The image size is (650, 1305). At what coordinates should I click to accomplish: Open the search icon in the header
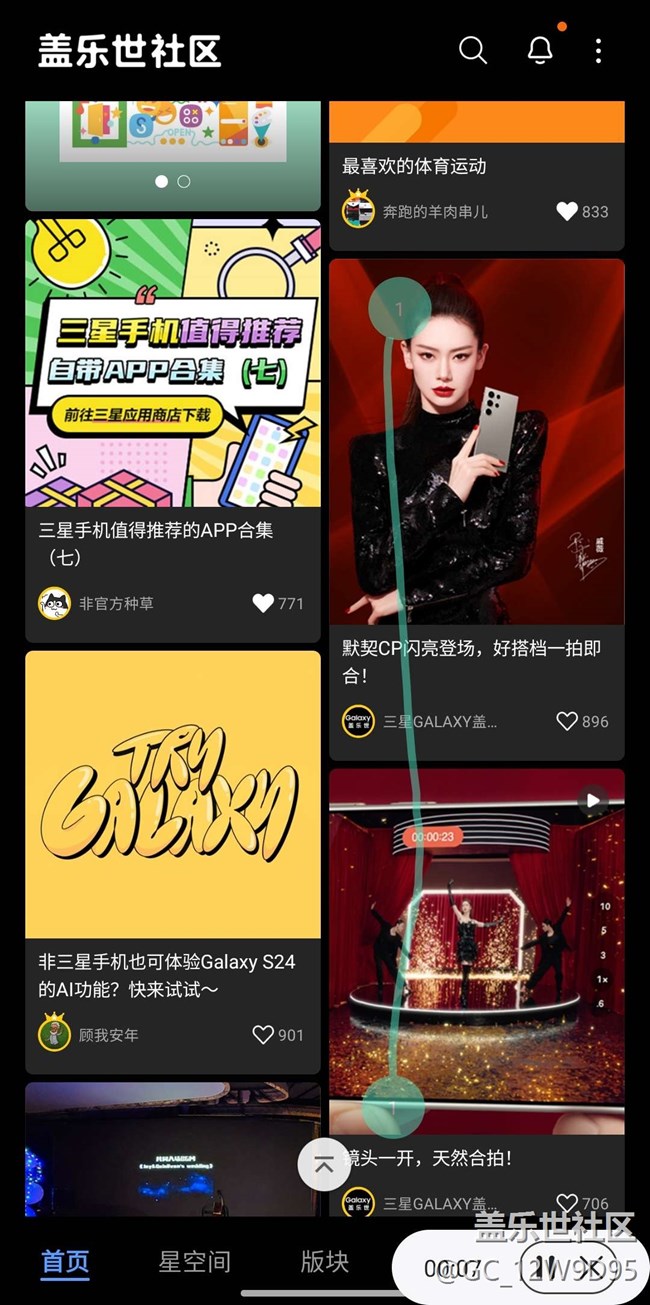(x=473, y=50)
